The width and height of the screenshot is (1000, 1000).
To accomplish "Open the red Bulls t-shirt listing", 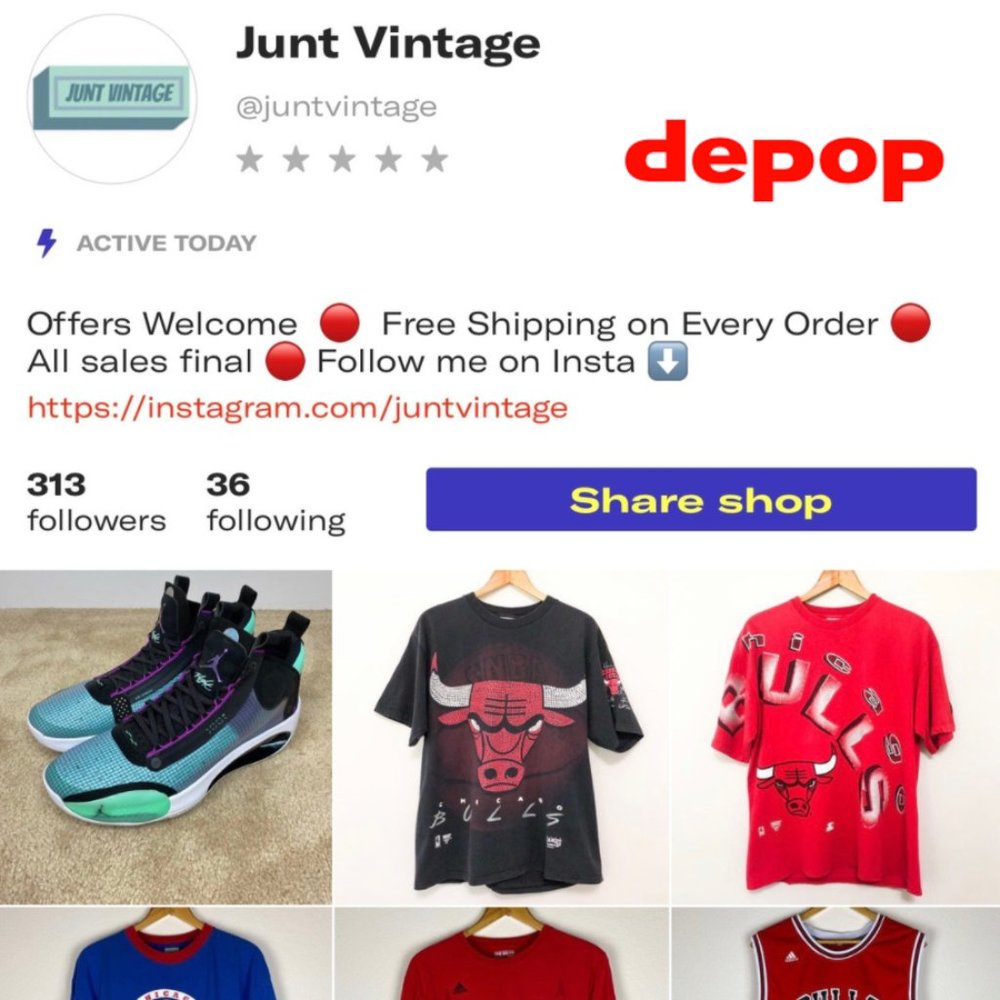I will click(x=834, y=736).
